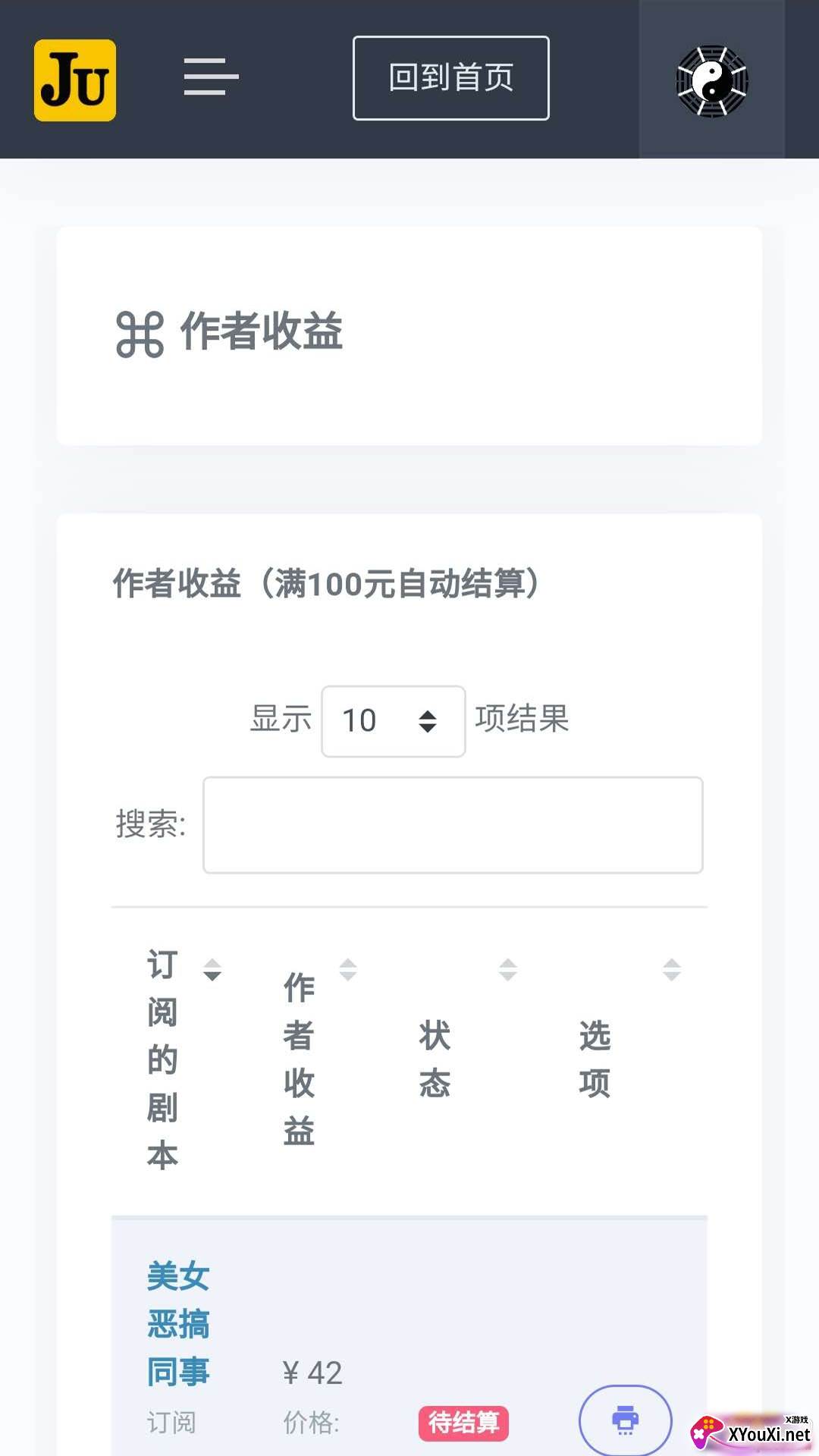Screen dimensions: 819x1456
Task: Focus the 搜索 search field
Action: click(x=453, y=825)
